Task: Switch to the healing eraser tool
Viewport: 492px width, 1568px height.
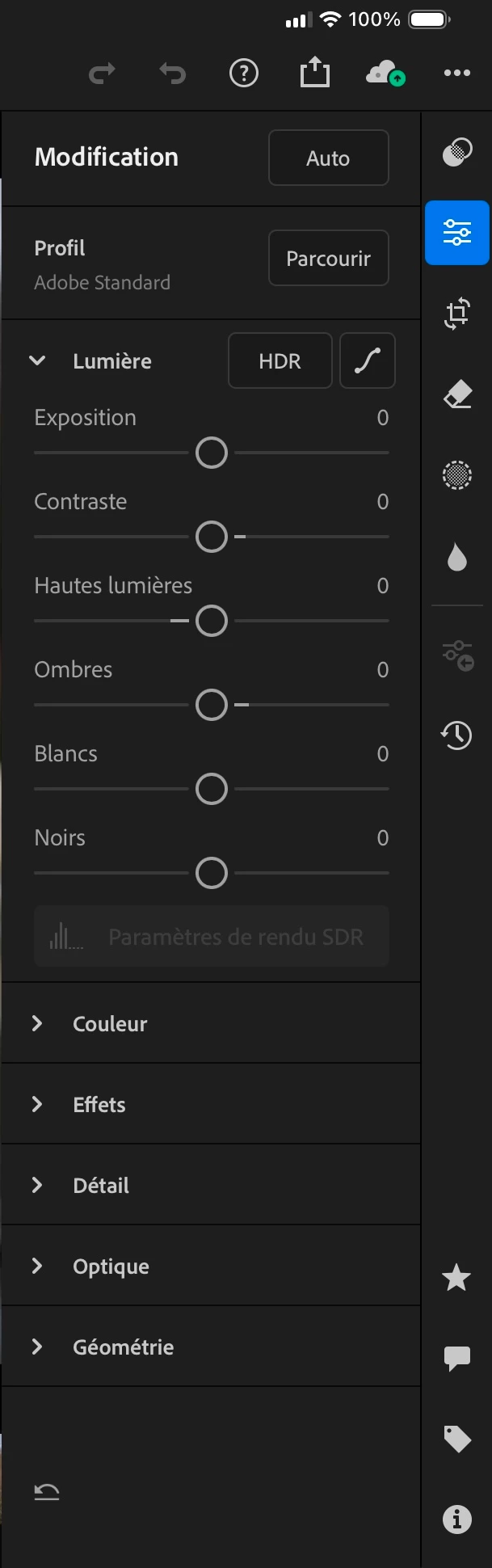Action: 457,394
